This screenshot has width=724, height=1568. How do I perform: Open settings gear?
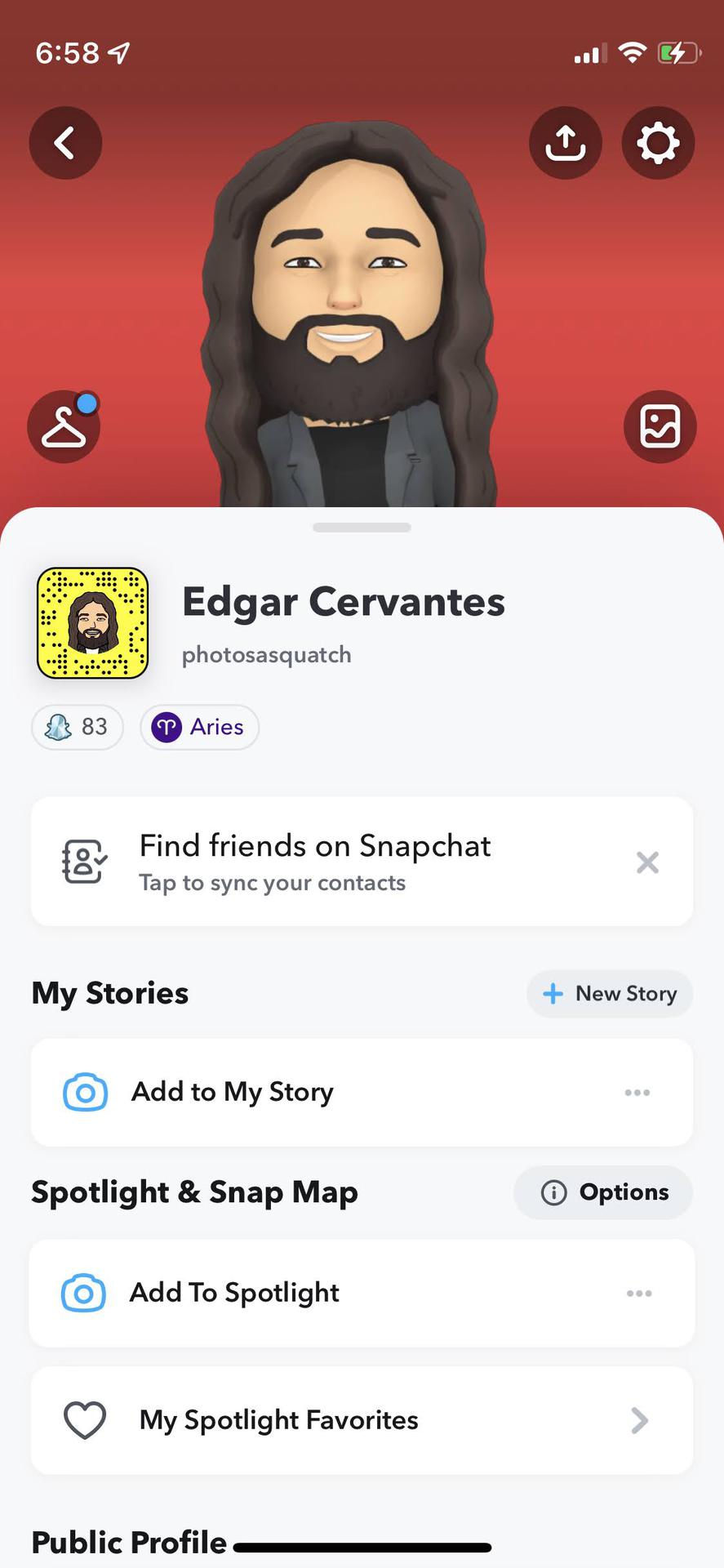pyautogui.click(x=658, y=143)
